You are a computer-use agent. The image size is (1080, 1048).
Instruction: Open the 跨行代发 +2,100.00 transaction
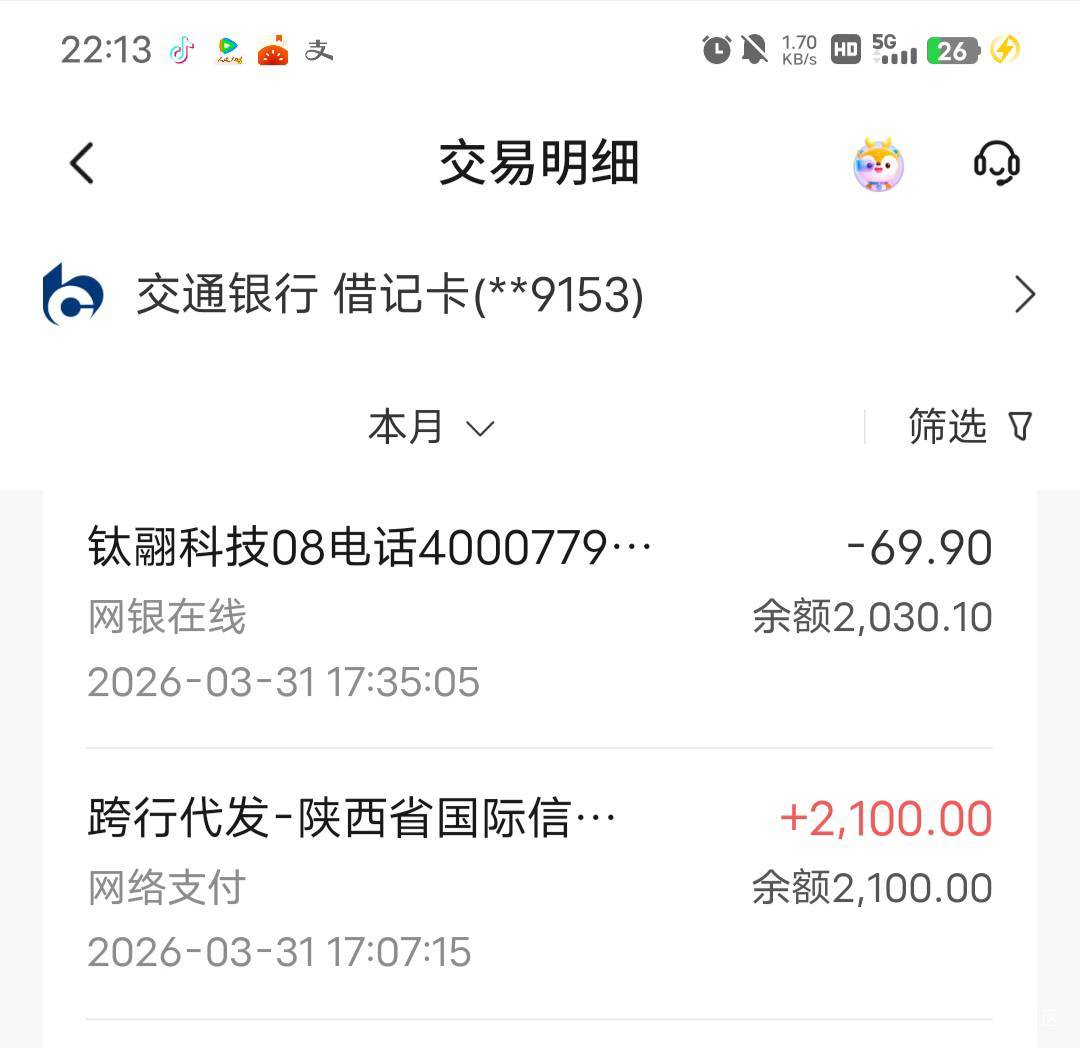coord(540,885)
